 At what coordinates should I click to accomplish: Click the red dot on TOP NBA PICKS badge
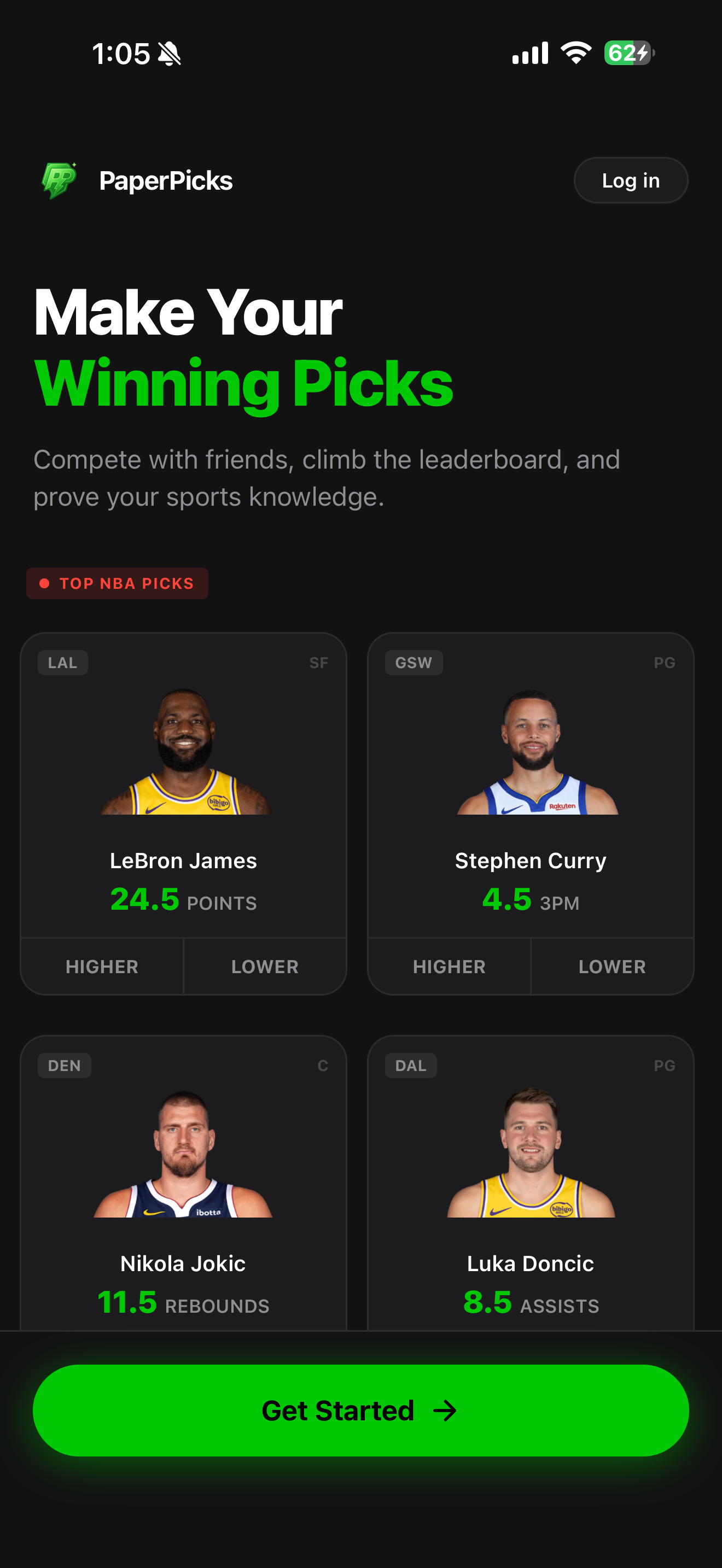(44, 583)
